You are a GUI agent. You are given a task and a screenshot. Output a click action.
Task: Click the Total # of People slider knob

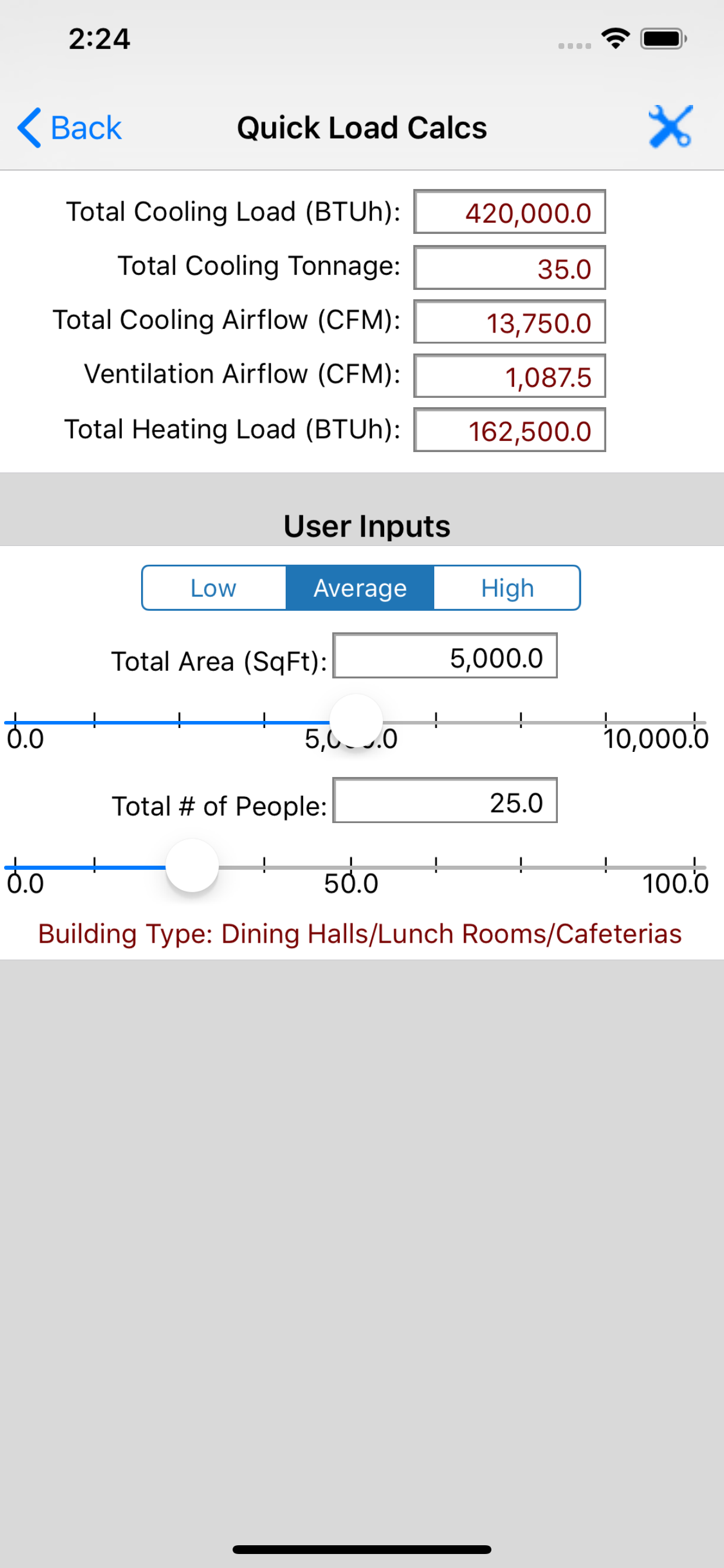192,864
